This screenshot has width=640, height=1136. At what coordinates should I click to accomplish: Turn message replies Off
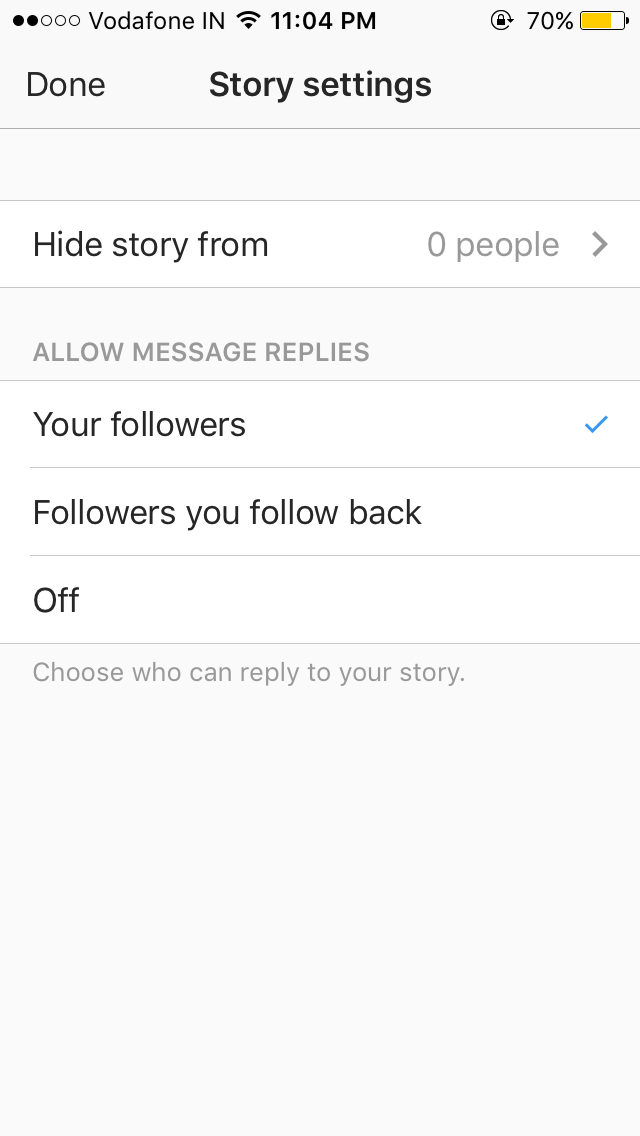(x=320, y=600)
